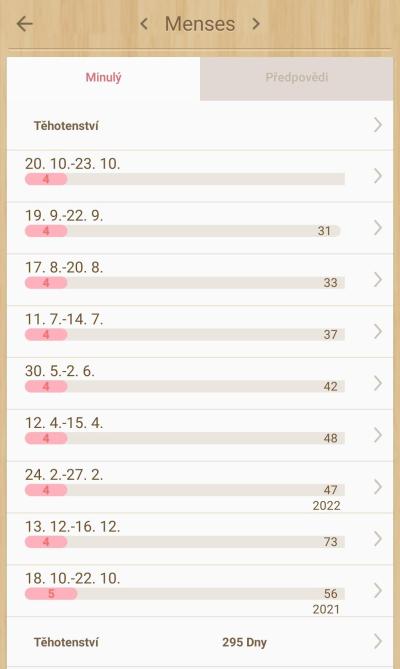Switch to the Předpovědi tab
400x669 pixels.
[296, 79]
